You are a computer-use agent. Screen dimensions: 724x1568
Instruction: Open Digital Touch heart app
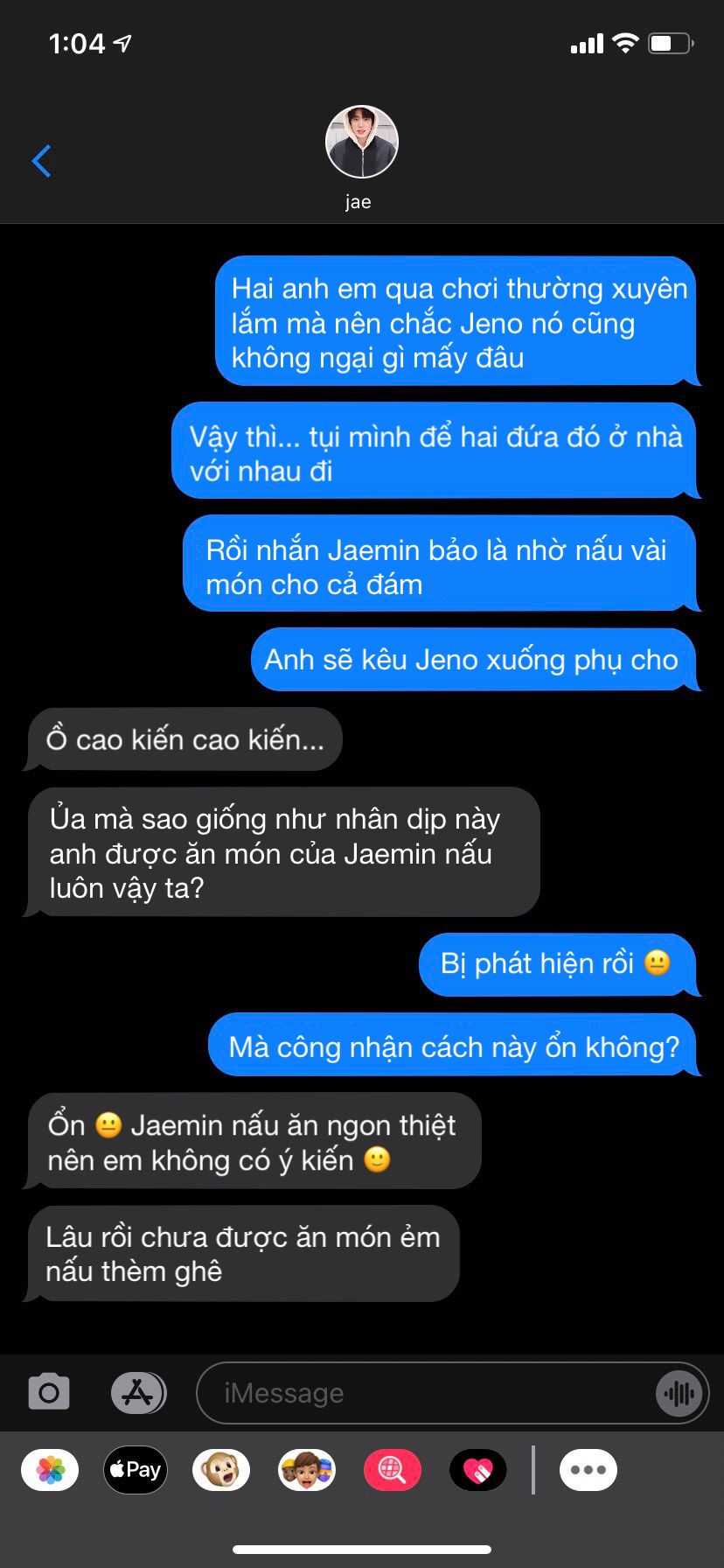click(x=478, y=1470)
